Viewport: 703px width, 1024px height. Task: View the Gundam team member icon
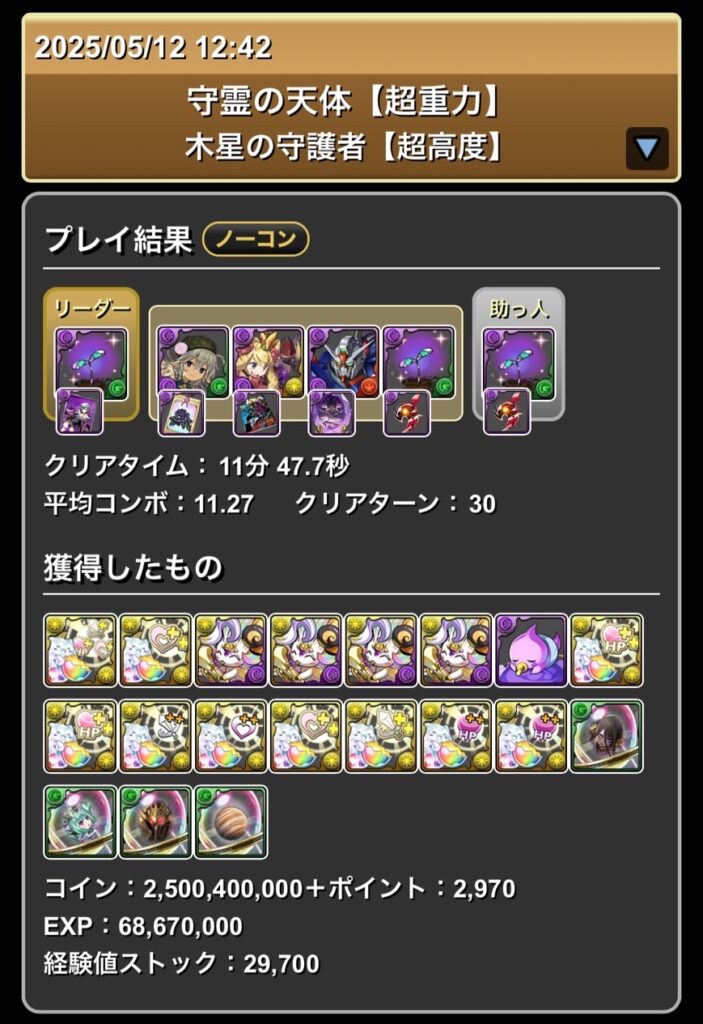pos(343,362)
